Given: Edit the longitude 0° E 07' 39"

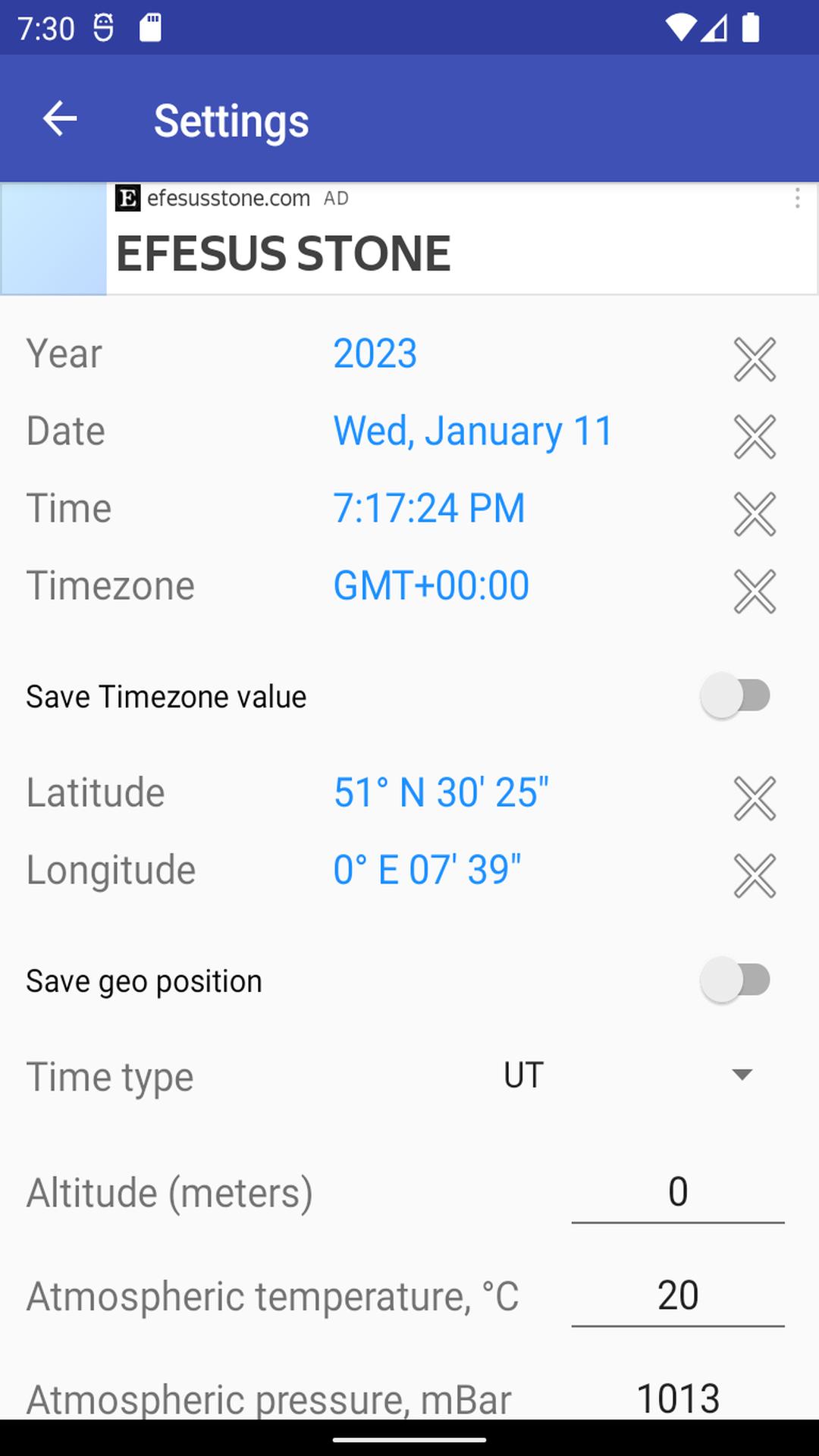Looking at the screenshot, I should click(428, 870).
